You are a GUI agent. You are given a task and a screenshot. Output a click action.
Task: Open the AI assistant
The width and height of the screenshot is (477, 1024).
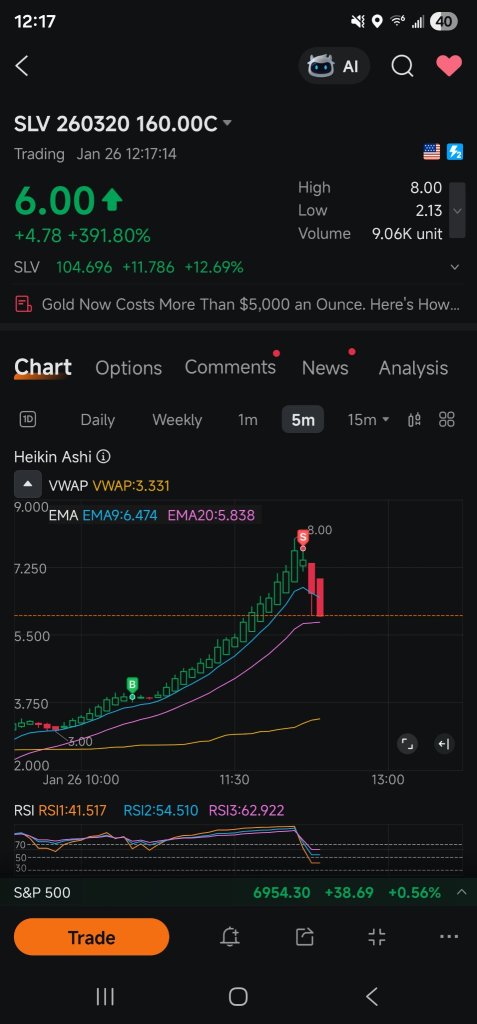coord(334,66)
